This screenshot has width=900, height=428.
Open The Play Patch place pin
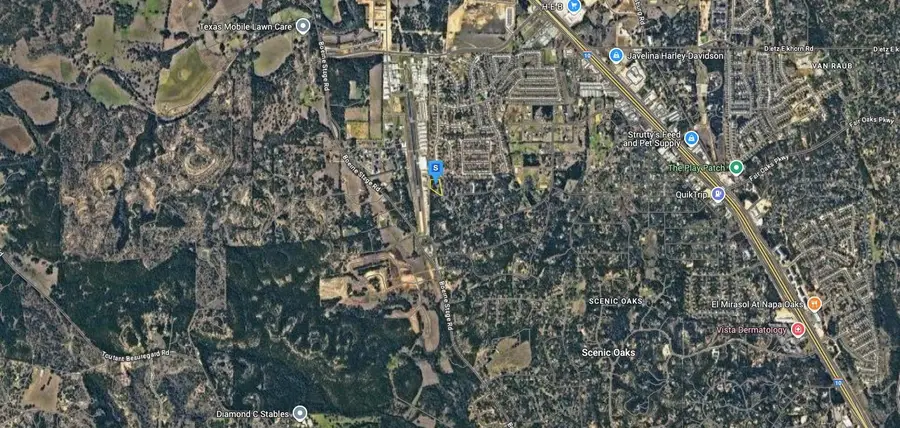736,167
